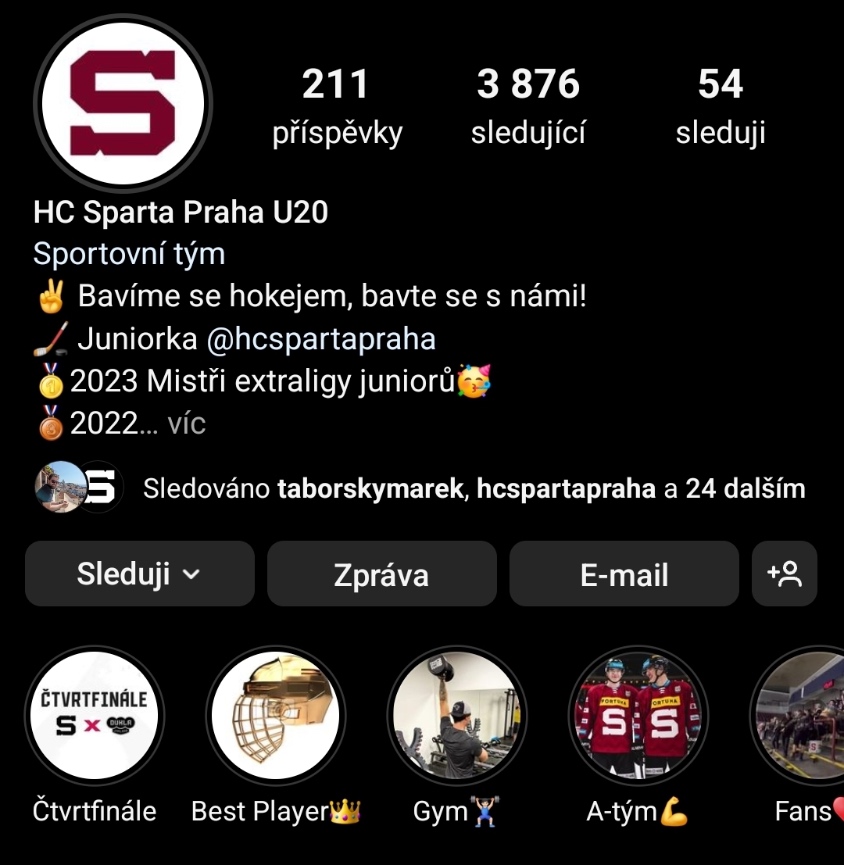View the Gym story highlight
This screenshot has height=865, width=844.
coord(456,715)
